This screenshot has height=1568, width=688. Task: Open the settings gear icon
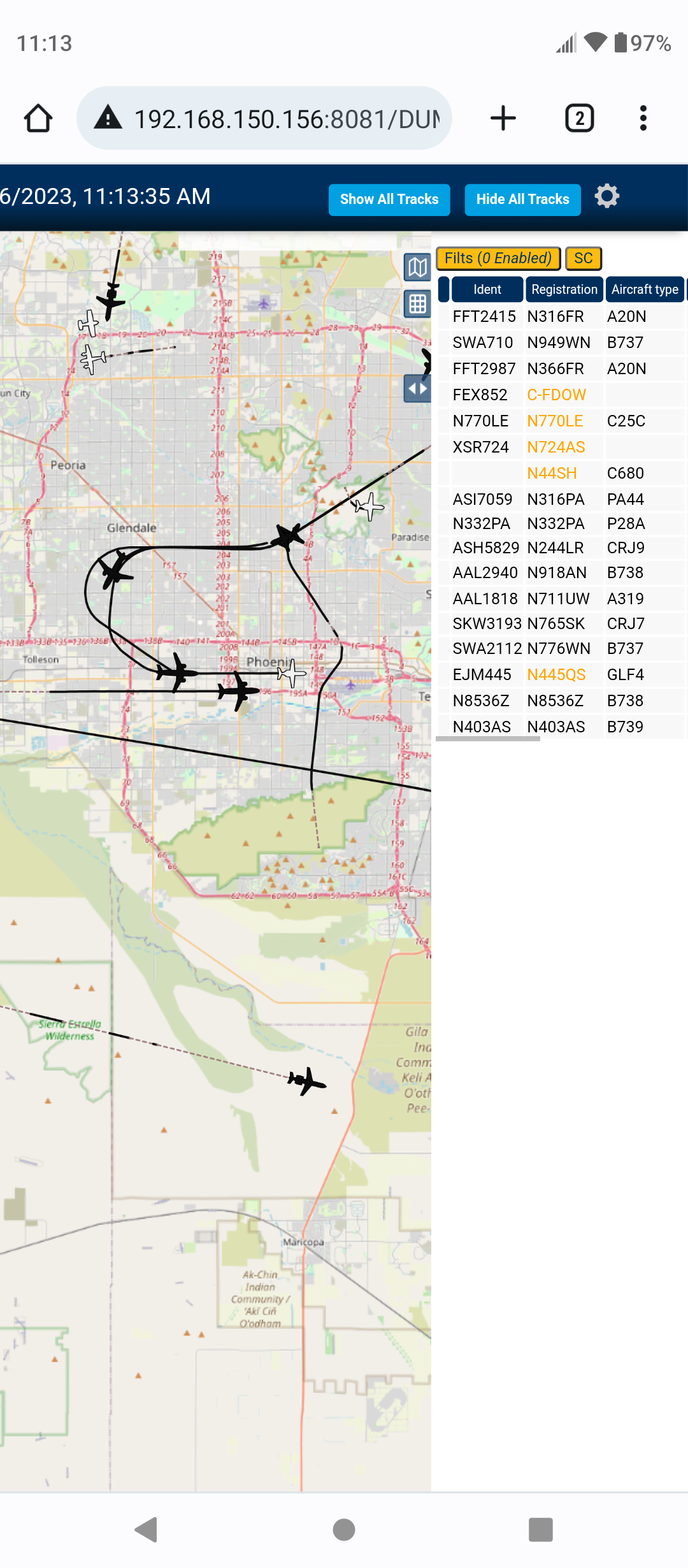[607, 196]
